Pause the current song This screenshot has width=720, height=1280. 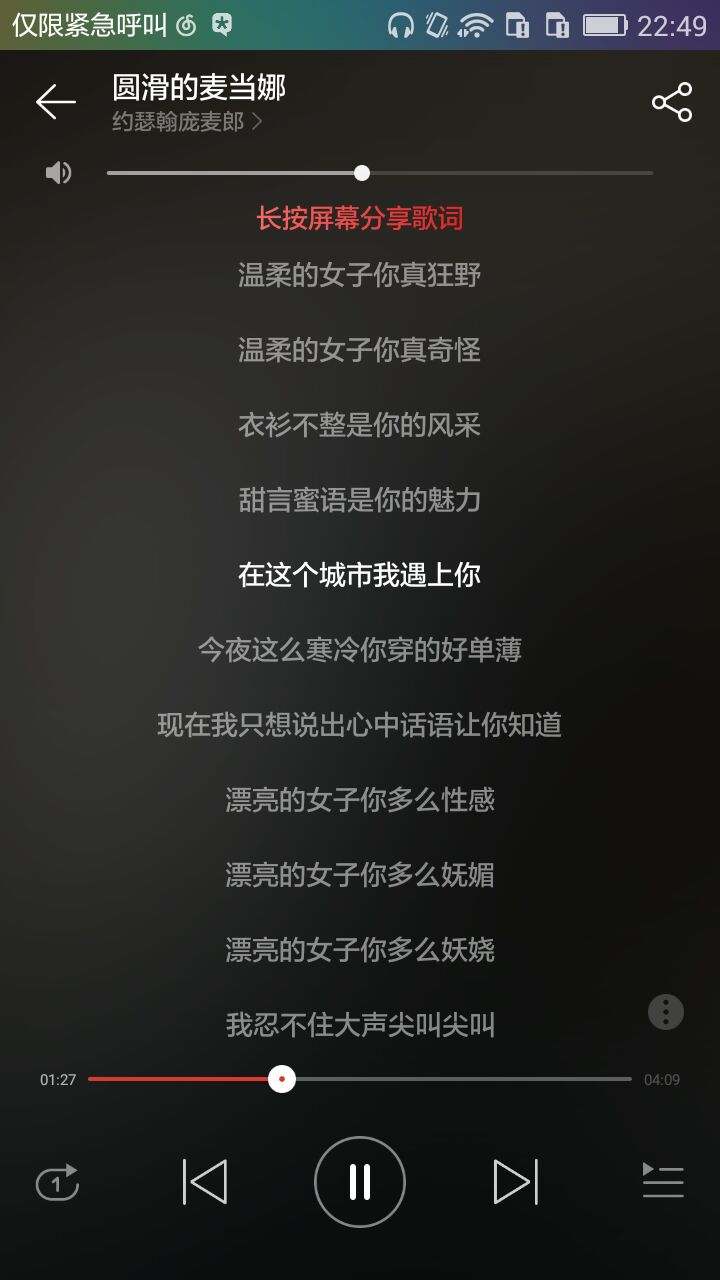360,1182
